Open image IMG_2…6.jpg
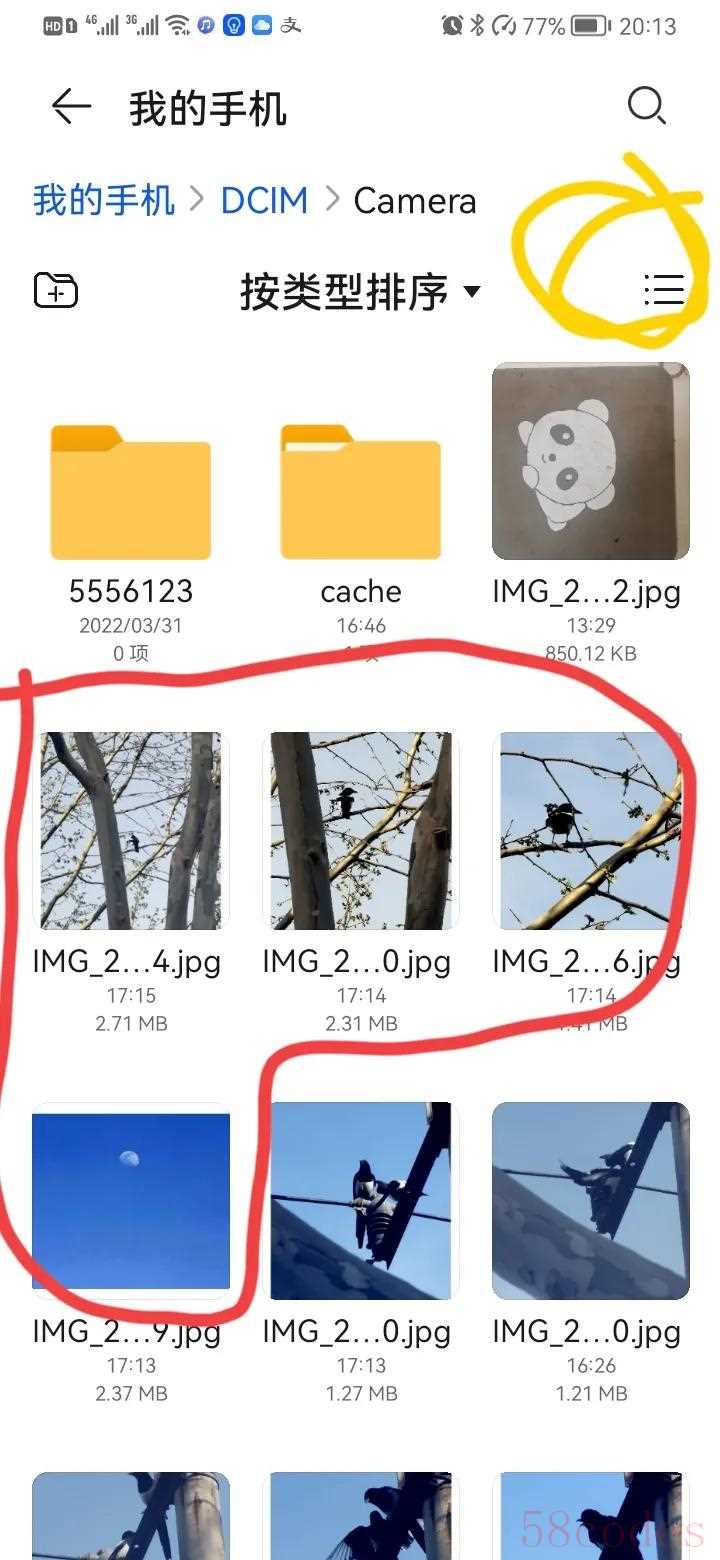Viewport: 720px width, 1560px height. pyautogui.click(x=590, y=830)
